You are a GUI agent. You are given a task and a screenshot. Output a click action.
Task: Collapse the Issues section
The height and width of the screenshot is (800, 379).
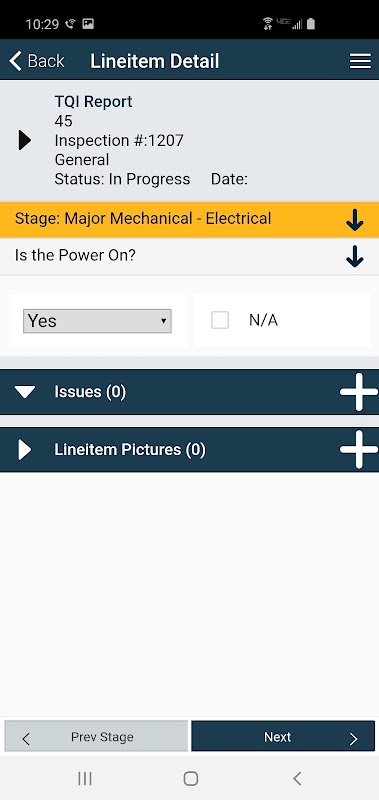(25, 392)
